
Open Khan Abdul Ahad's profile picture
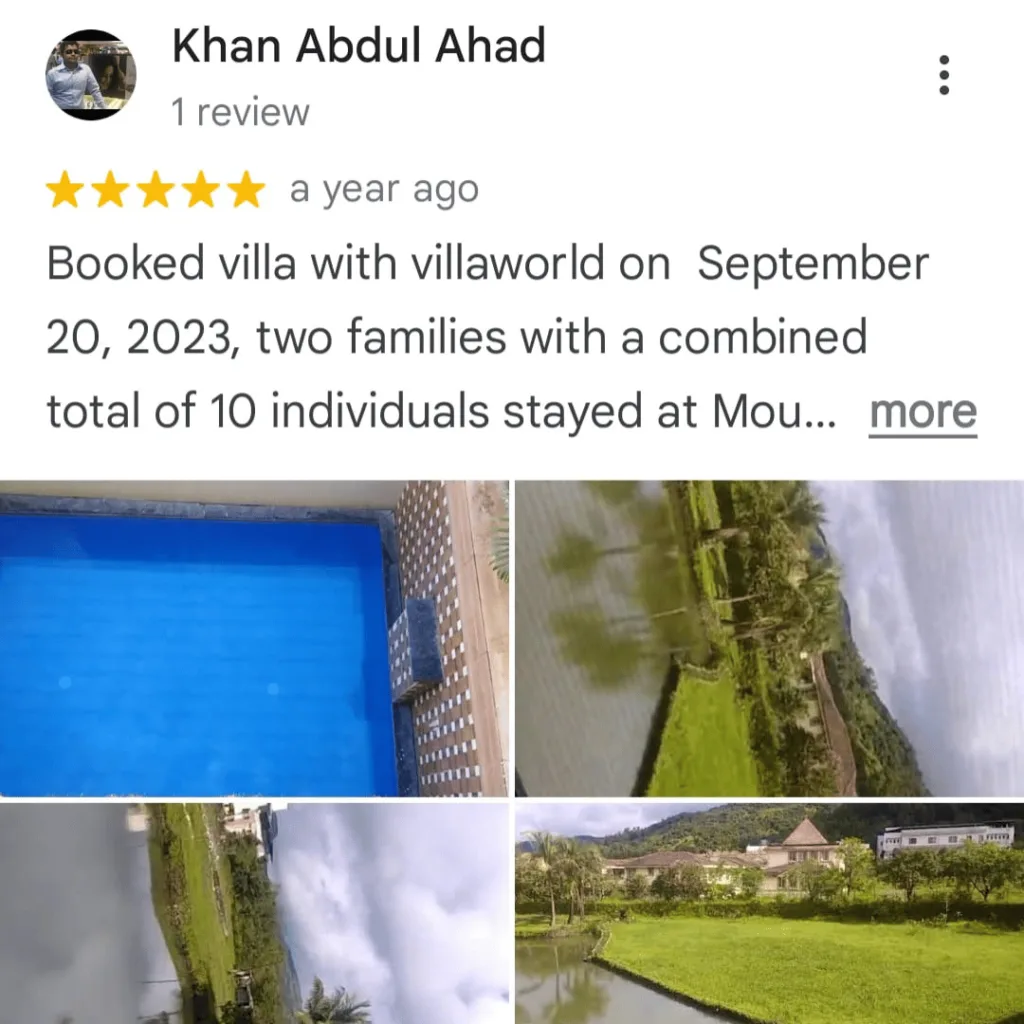pyautogui.click(x=91, y=75)
